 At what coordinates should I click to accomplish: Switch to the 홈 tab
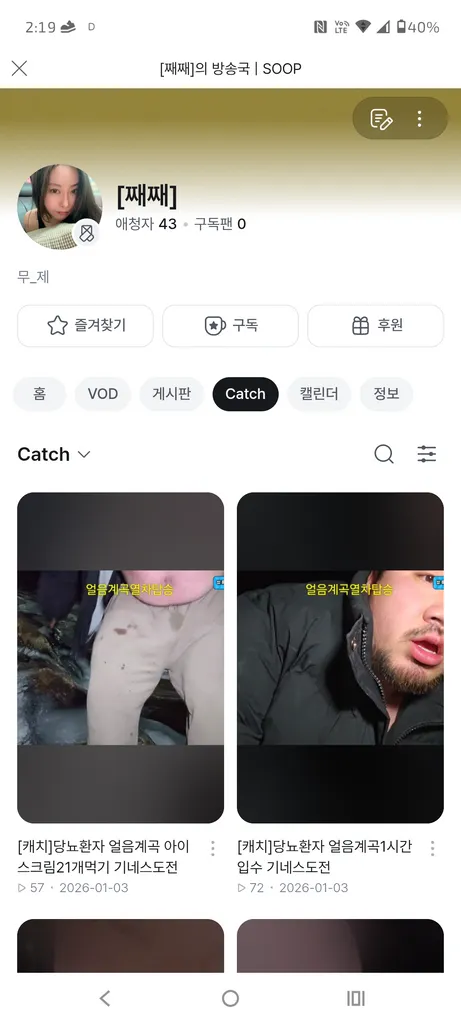(40, 394)
